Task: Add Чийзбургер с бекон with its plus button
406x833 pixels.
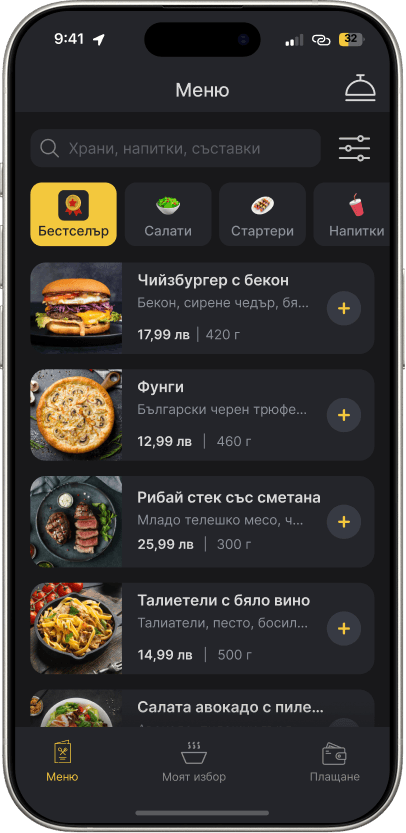Action: (344, 308)
